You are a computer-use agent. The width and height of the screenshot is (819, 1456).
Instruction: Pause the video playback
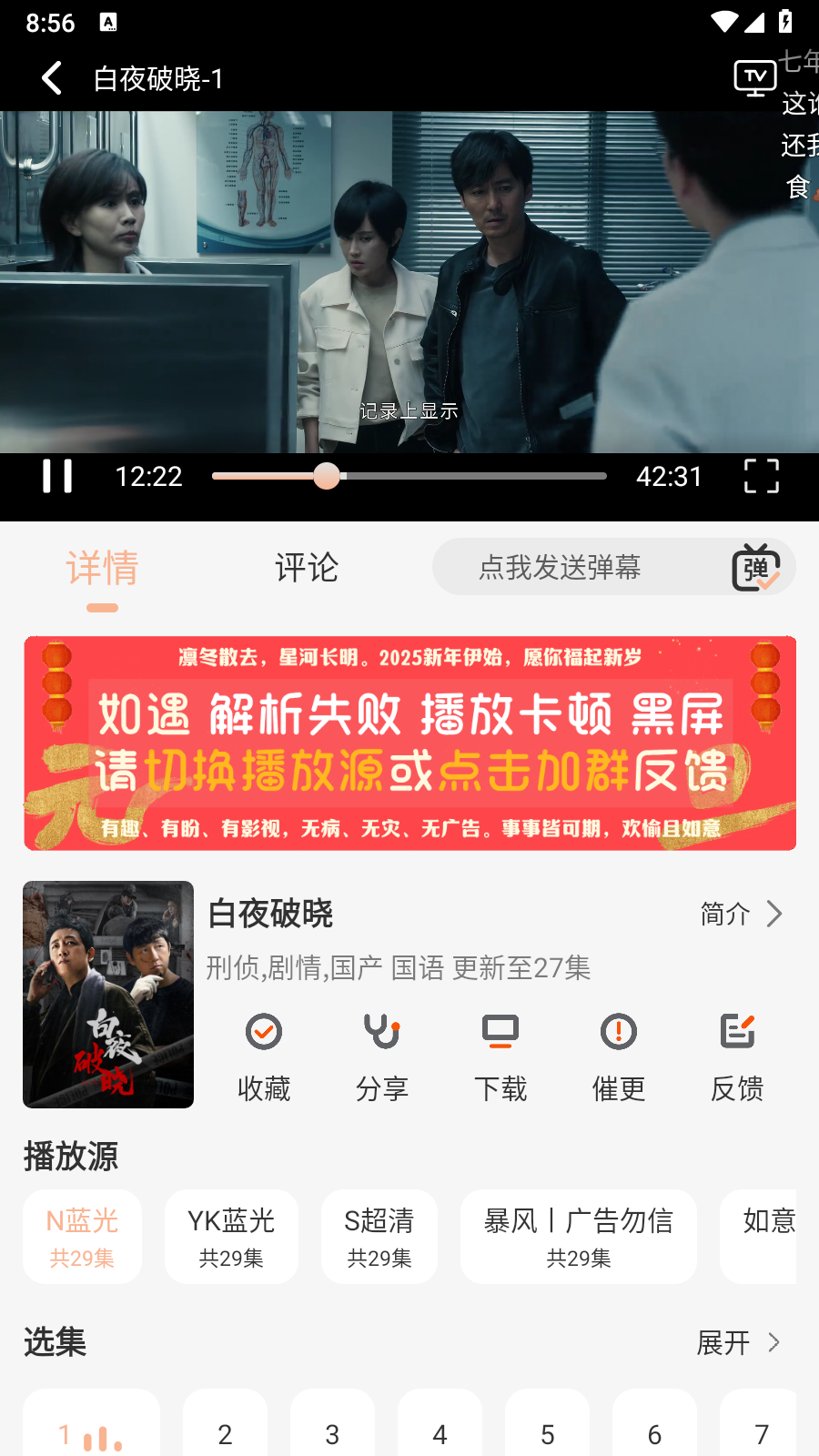pos(57,476)
